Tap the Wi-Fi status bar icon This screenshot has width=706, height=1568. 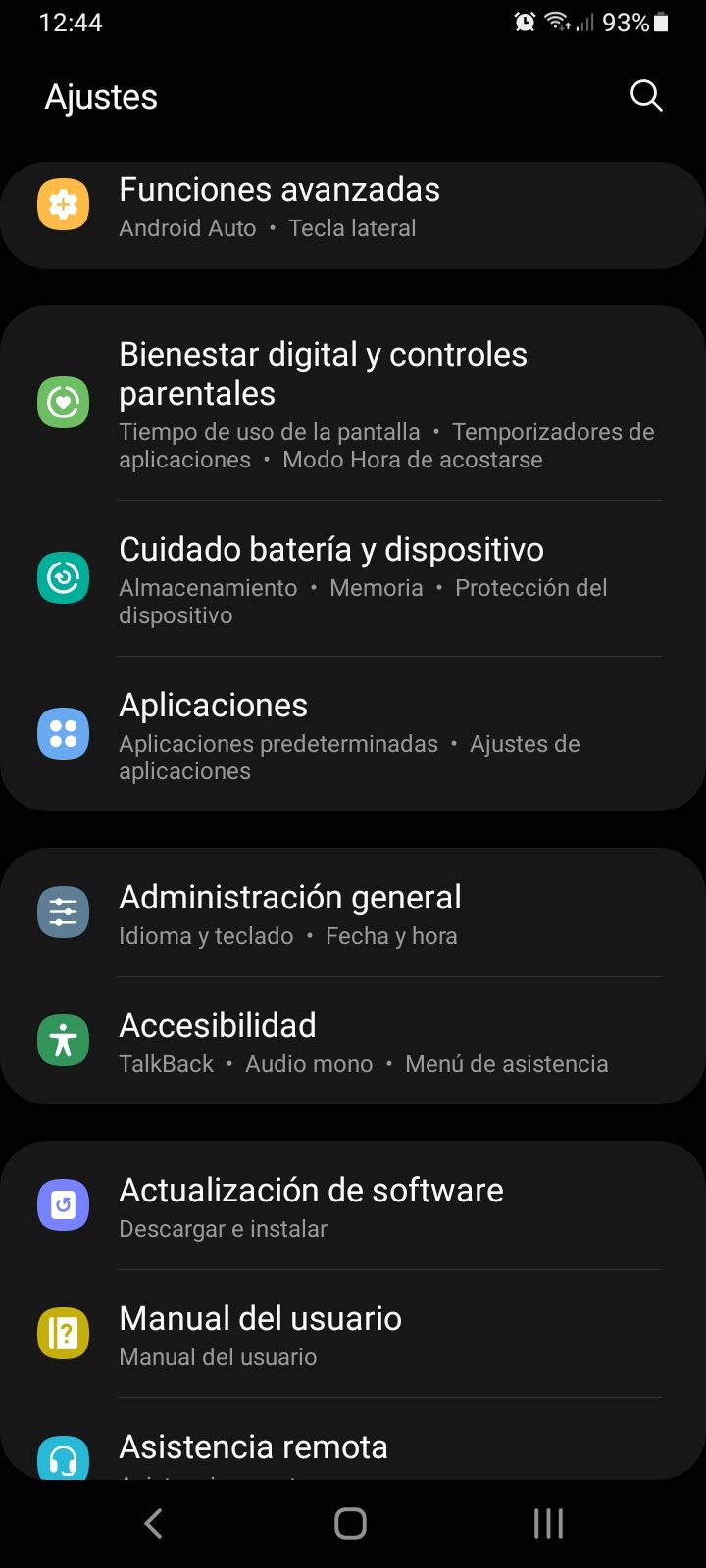556,22
